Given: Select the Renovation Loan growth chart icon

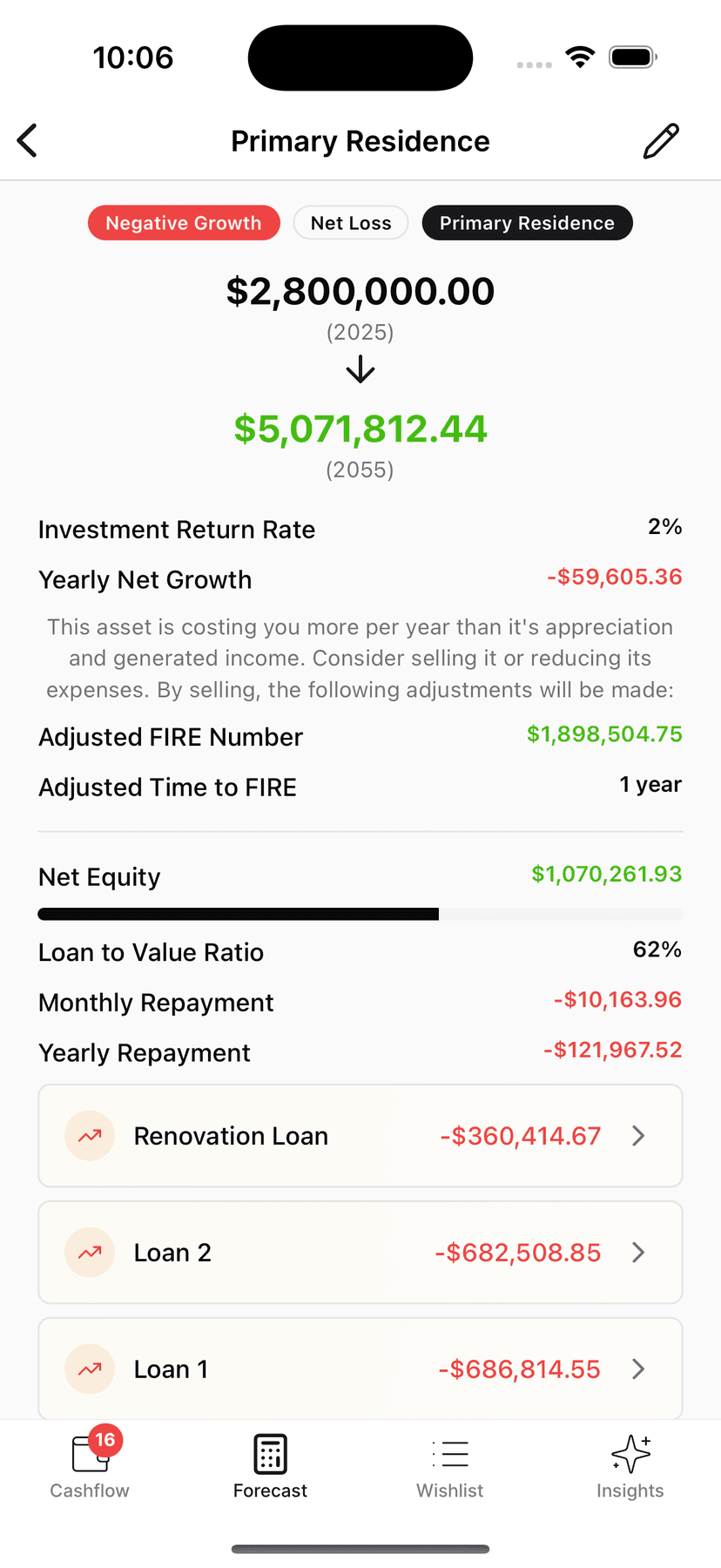Looking at the screenshot, I should coord(90,1136).
